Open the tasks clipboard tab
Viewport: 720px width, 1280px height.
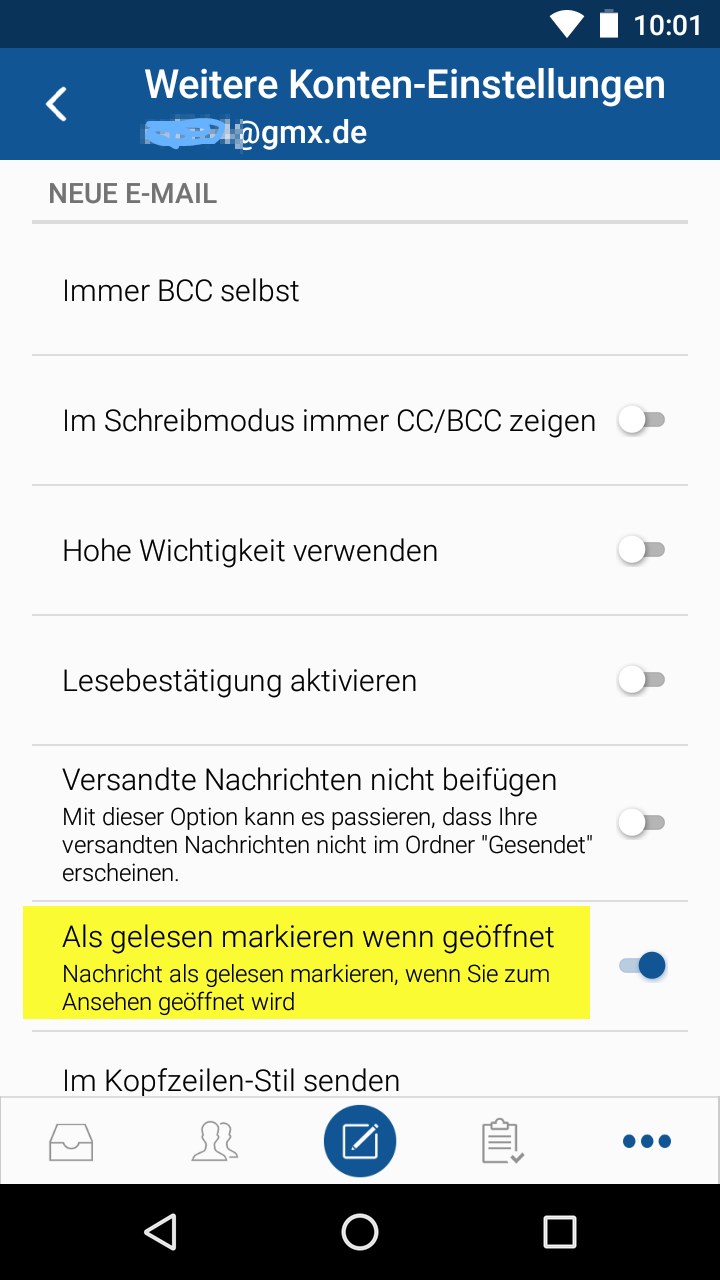(502, 1141)
